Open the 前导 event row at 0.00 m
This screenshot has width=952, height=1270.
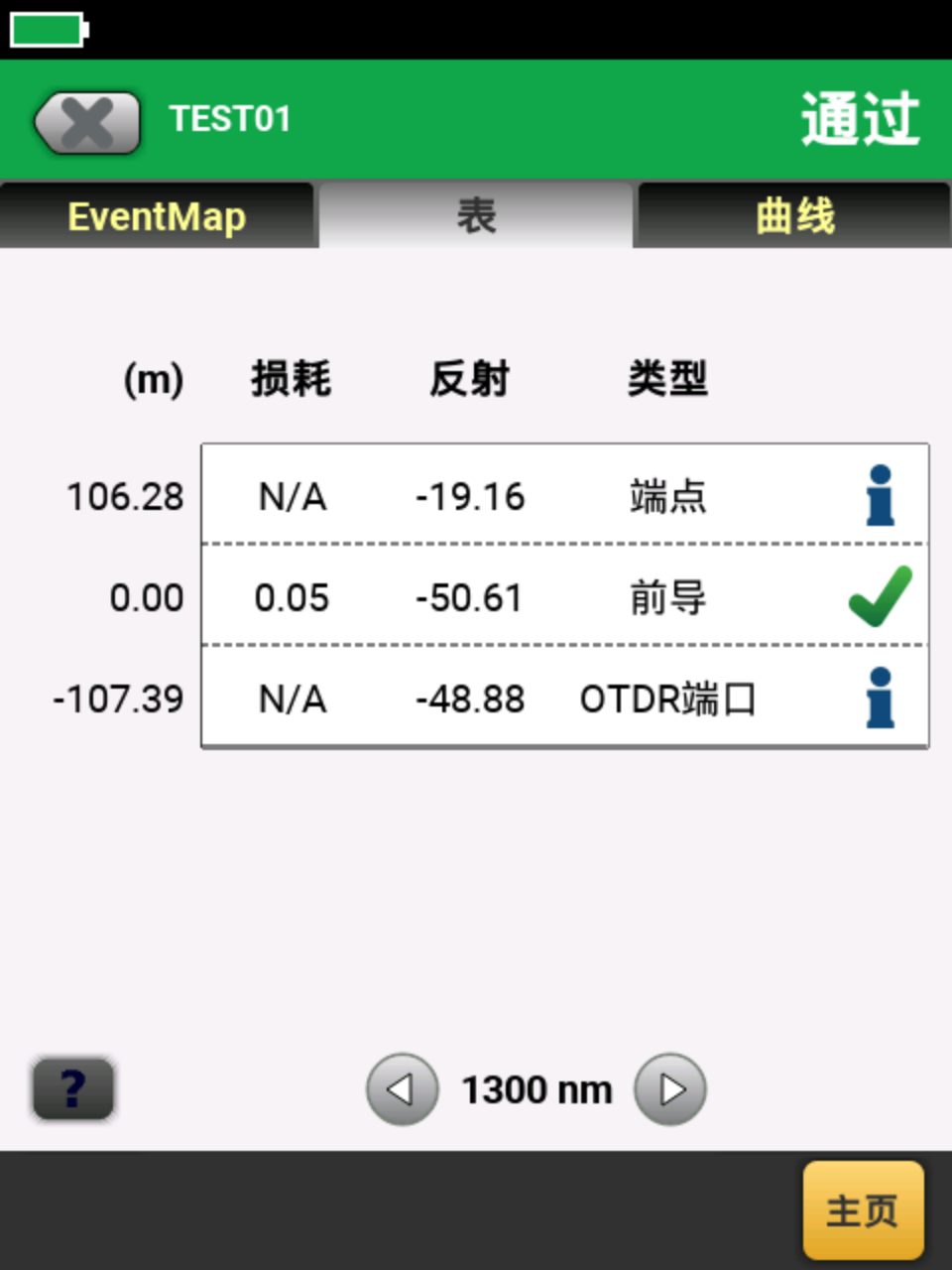click(564, 596)
